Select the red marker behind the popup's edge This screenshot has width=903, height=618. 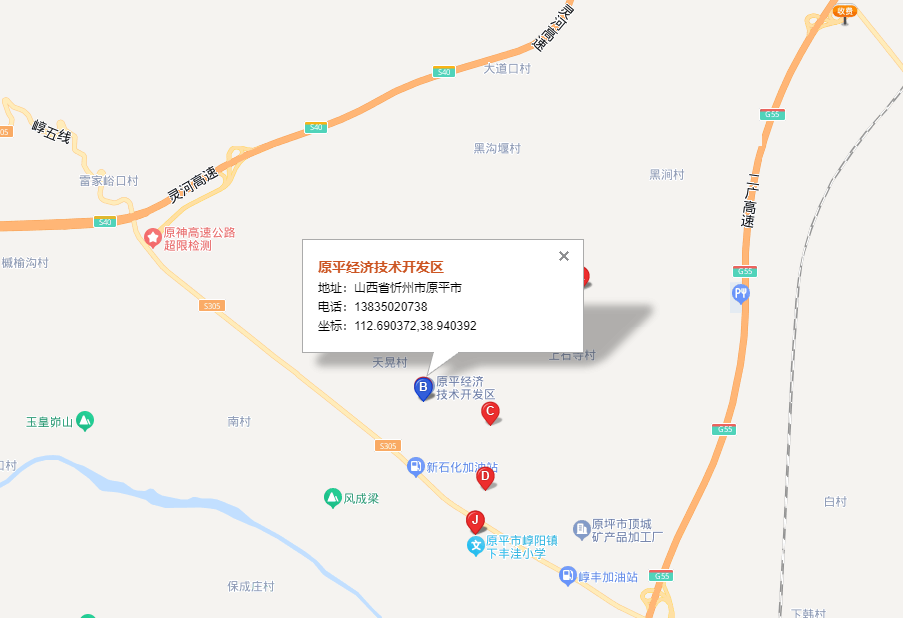[x=587, y=277]
